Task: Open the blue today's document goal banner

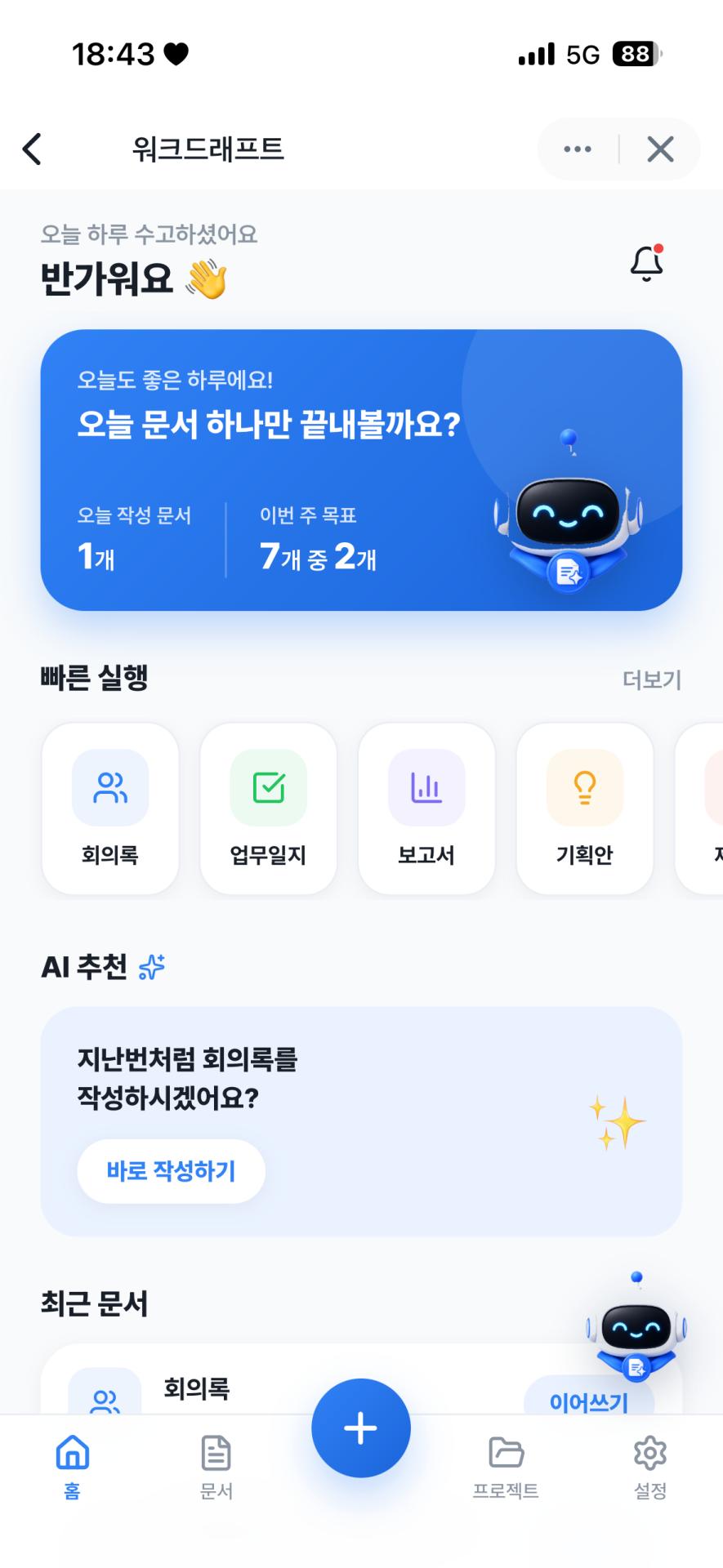Action: pyautogui.click(x=361, y=470)
